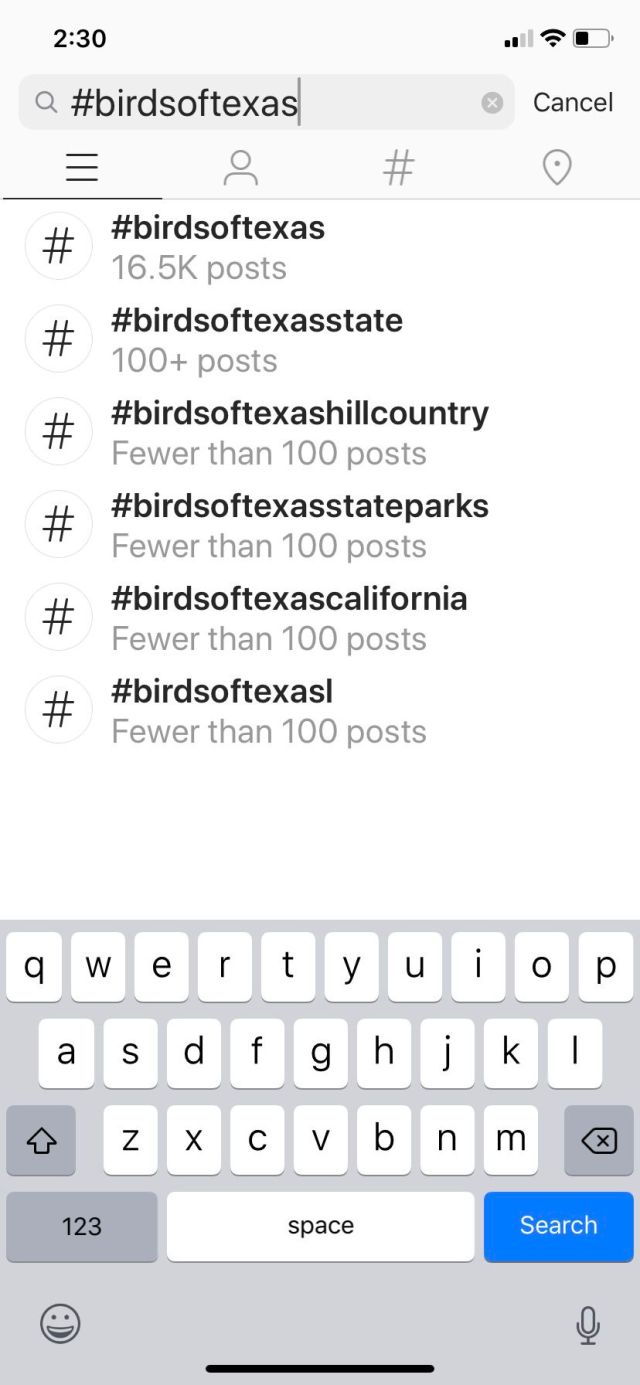Open the #birdsoftexasl hashtag result
The height and width of the screenshot is (1385, 640).
coord(320,711)
